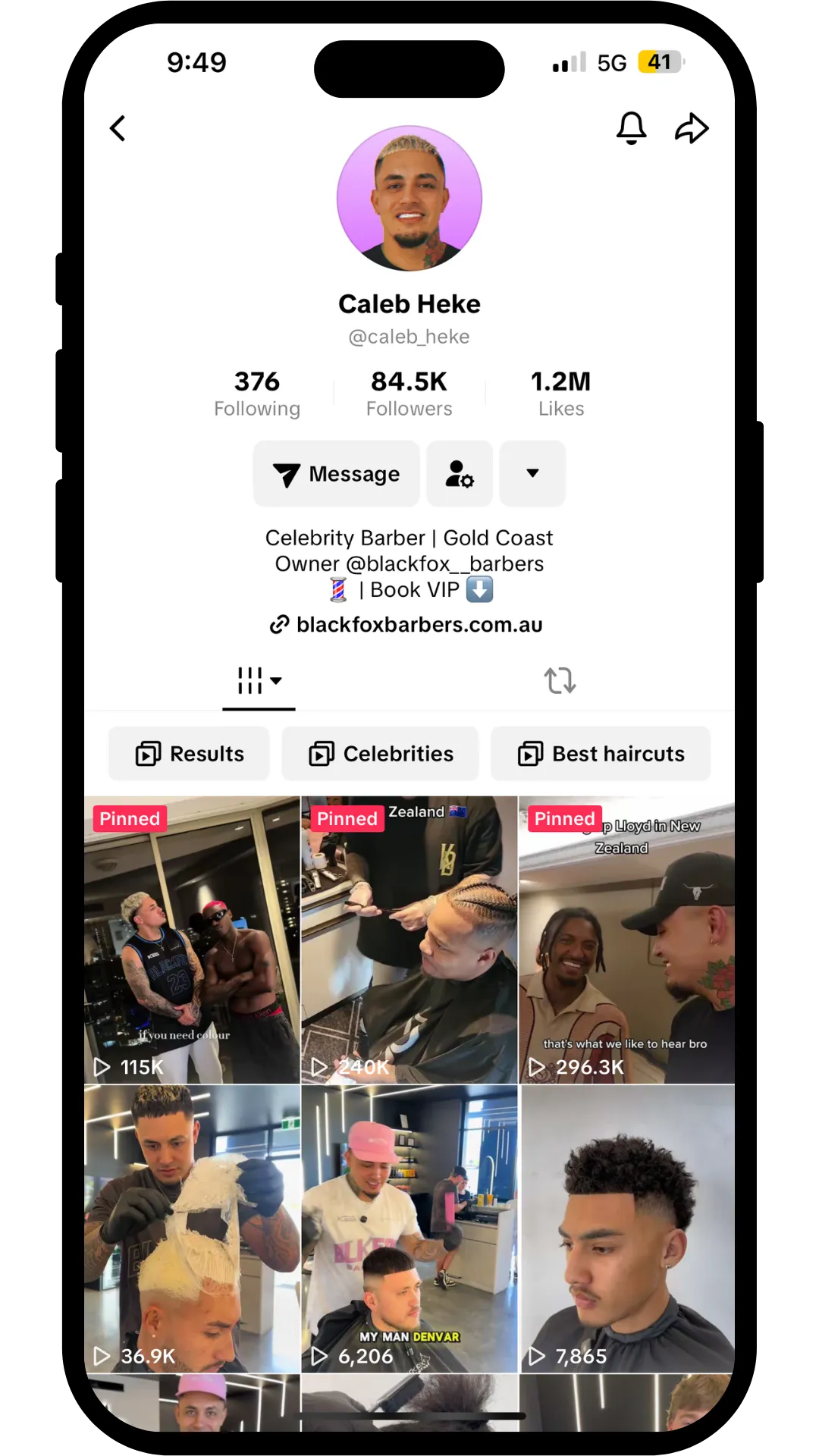Open the Results playlist

pyautogui.click(x=190, y=754)
